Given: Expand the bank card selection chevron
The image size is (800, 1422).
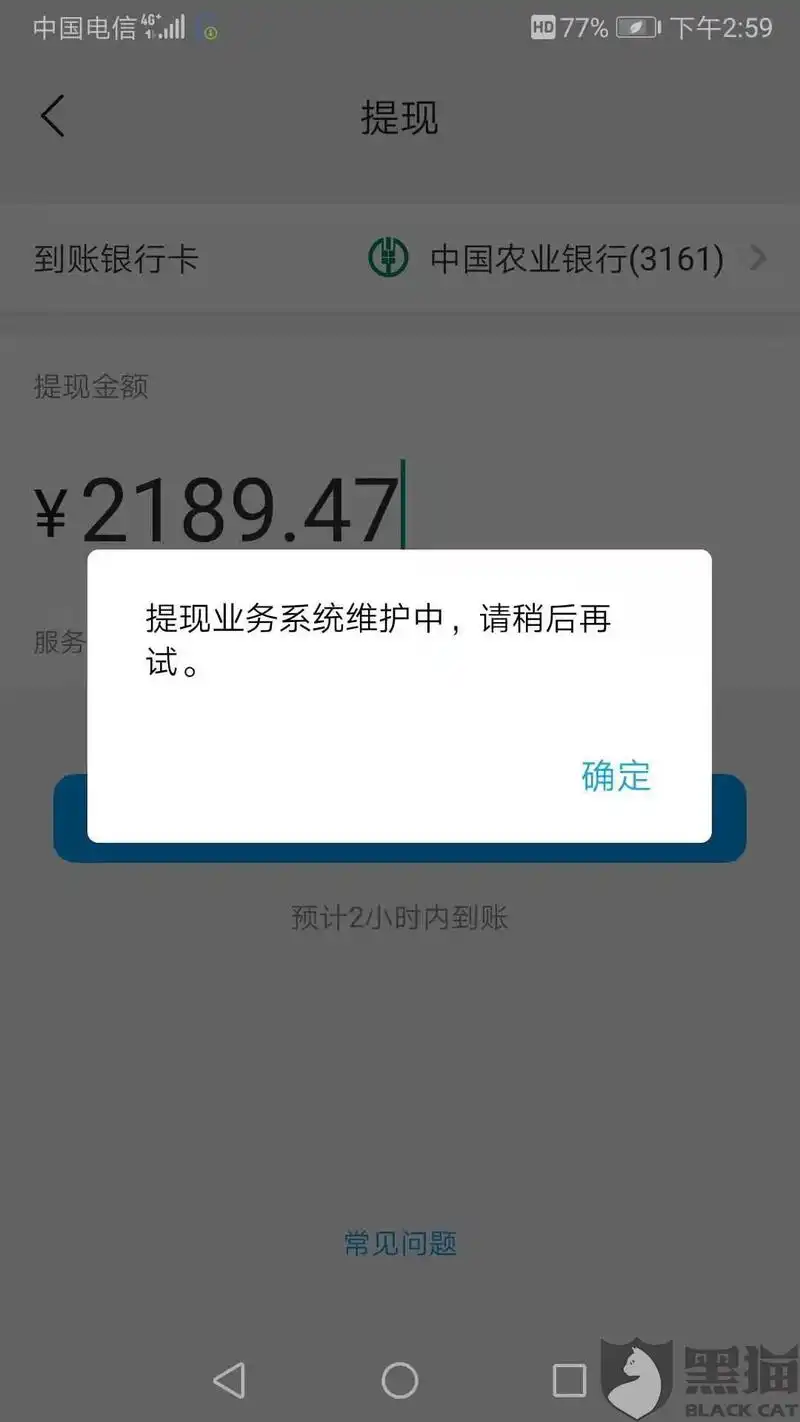Looking at the screenshot, I should tap(758, 258).
